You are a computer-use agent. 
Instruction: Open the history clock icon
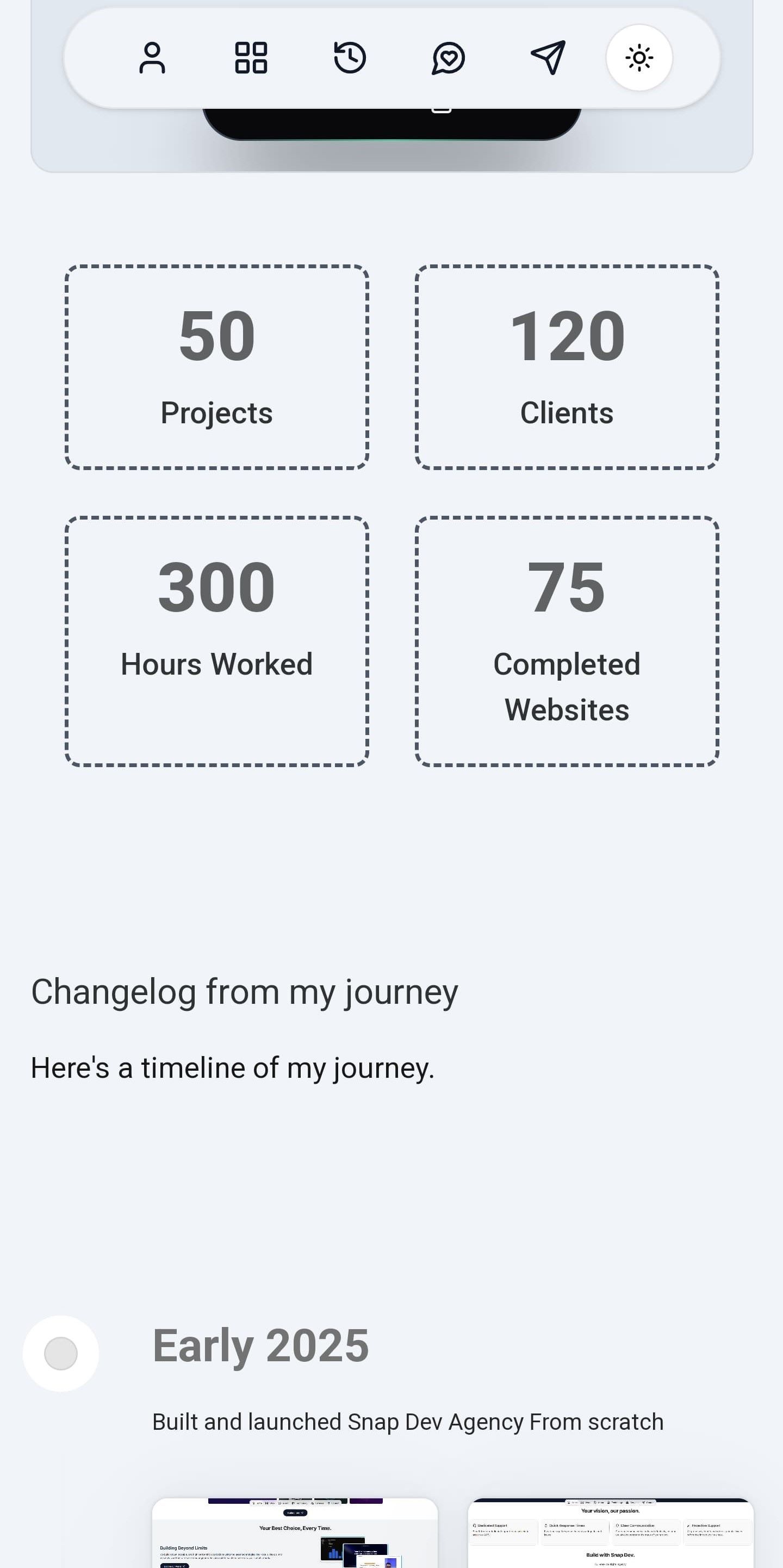pyautogui.click(x=350, y=58)
